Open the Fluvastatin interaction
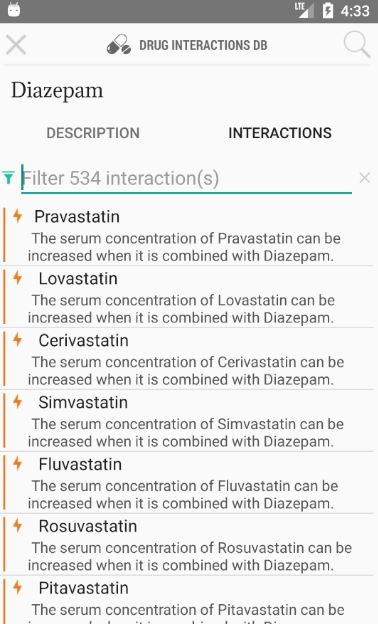 click(187, 482)
